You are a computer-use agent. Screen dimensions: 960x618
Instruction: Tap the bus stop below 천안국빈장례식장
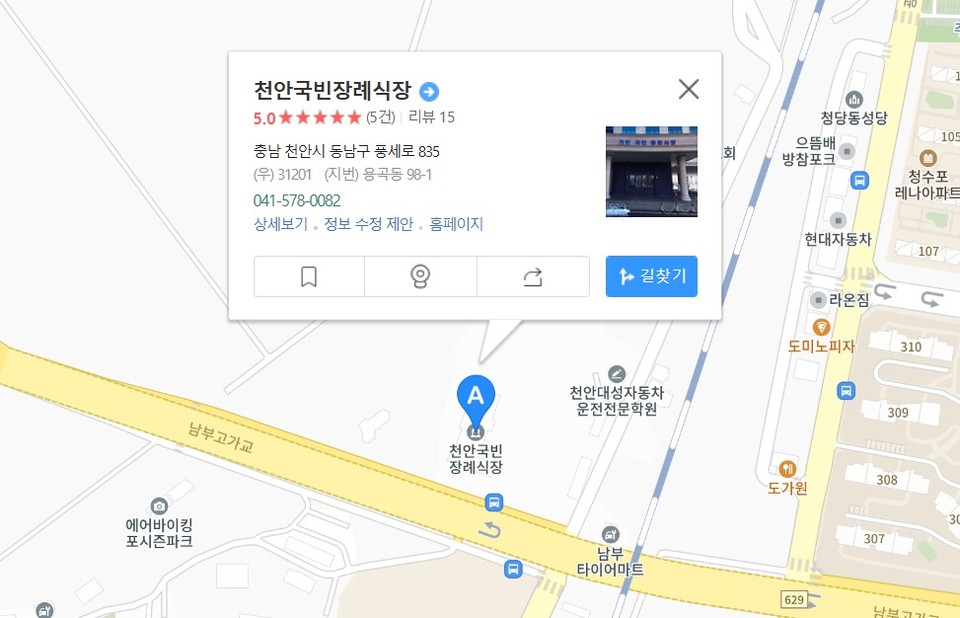pyautogui.click(x=493, y=502)
